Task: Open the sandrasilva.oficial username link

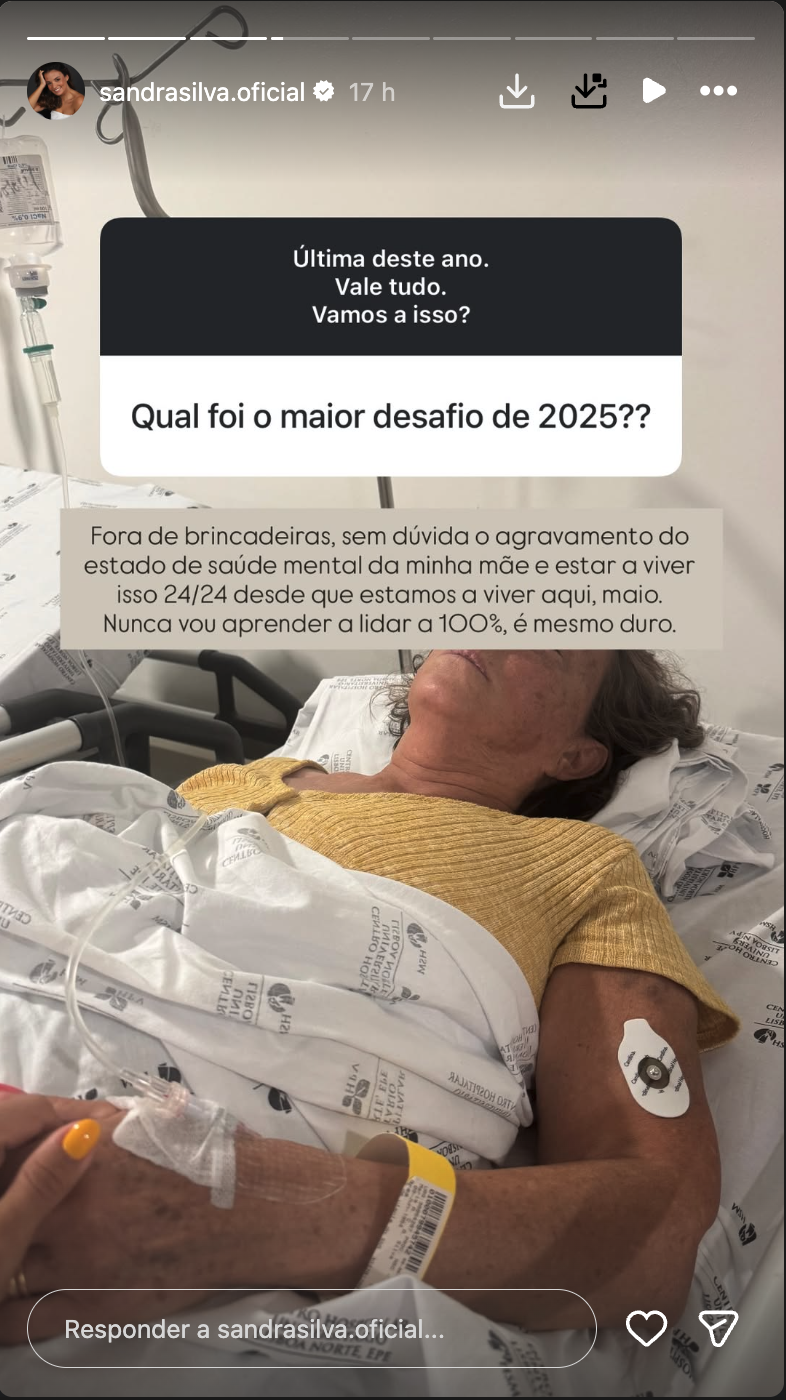Action: tap(202, 92)
